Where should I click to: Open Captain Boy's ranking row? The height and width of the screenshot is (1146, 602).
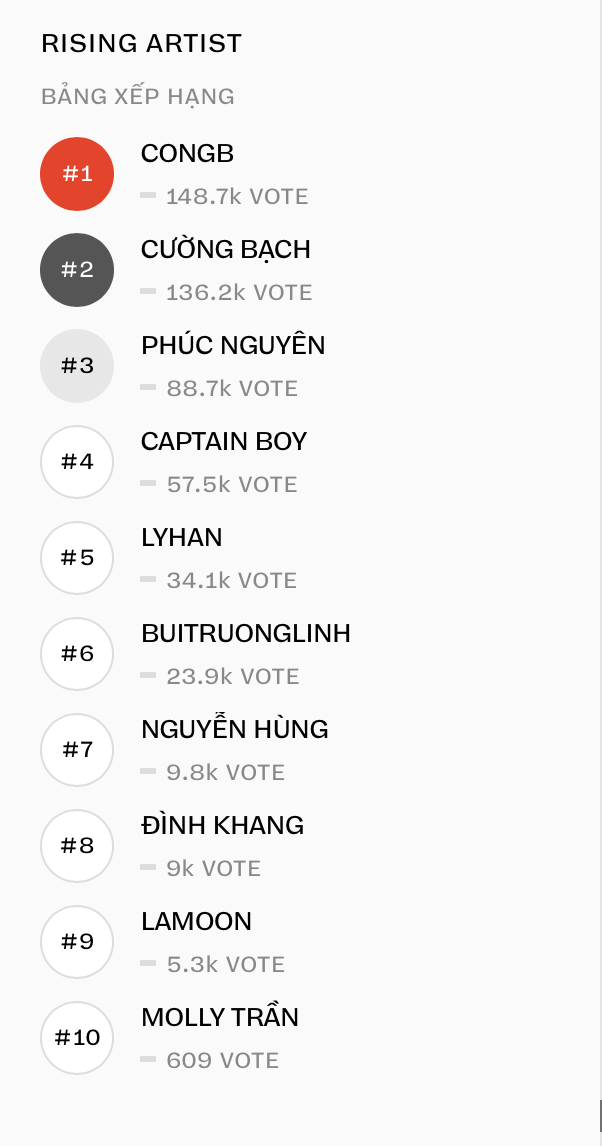(223, 442)
